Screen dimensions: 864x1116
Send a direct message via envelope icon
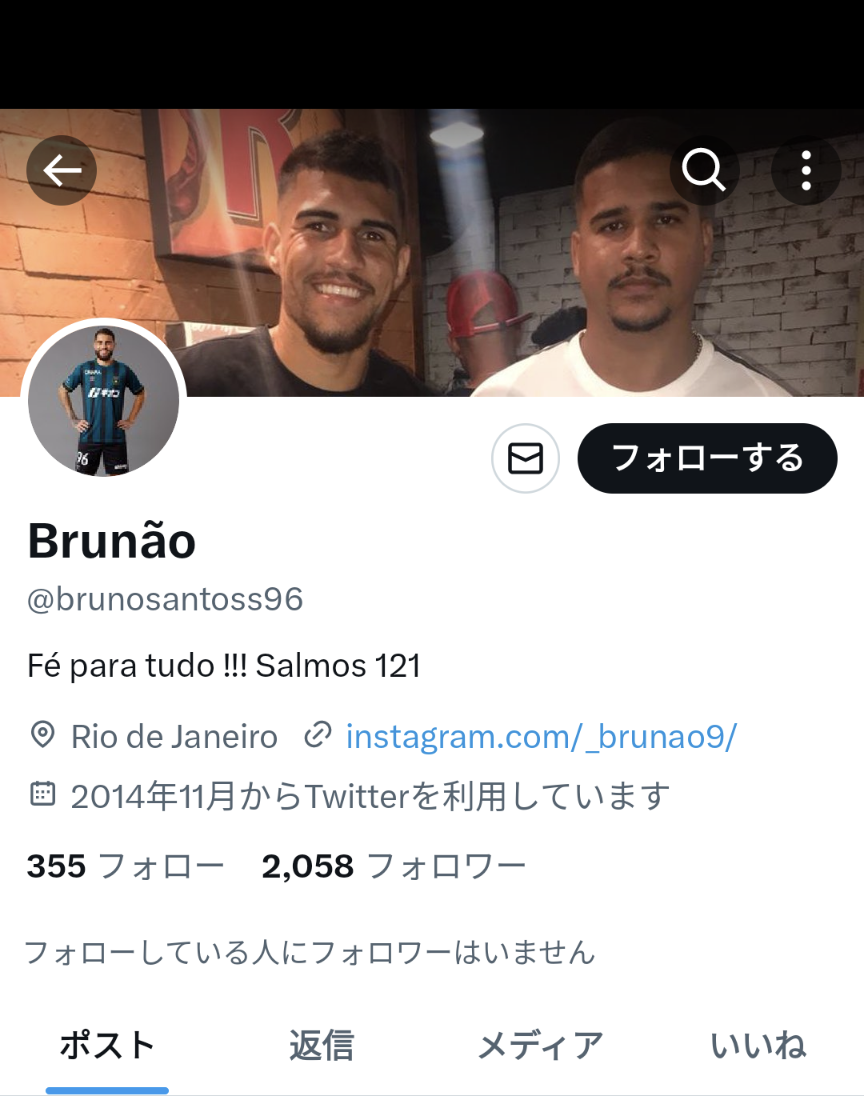click(525, 459)
